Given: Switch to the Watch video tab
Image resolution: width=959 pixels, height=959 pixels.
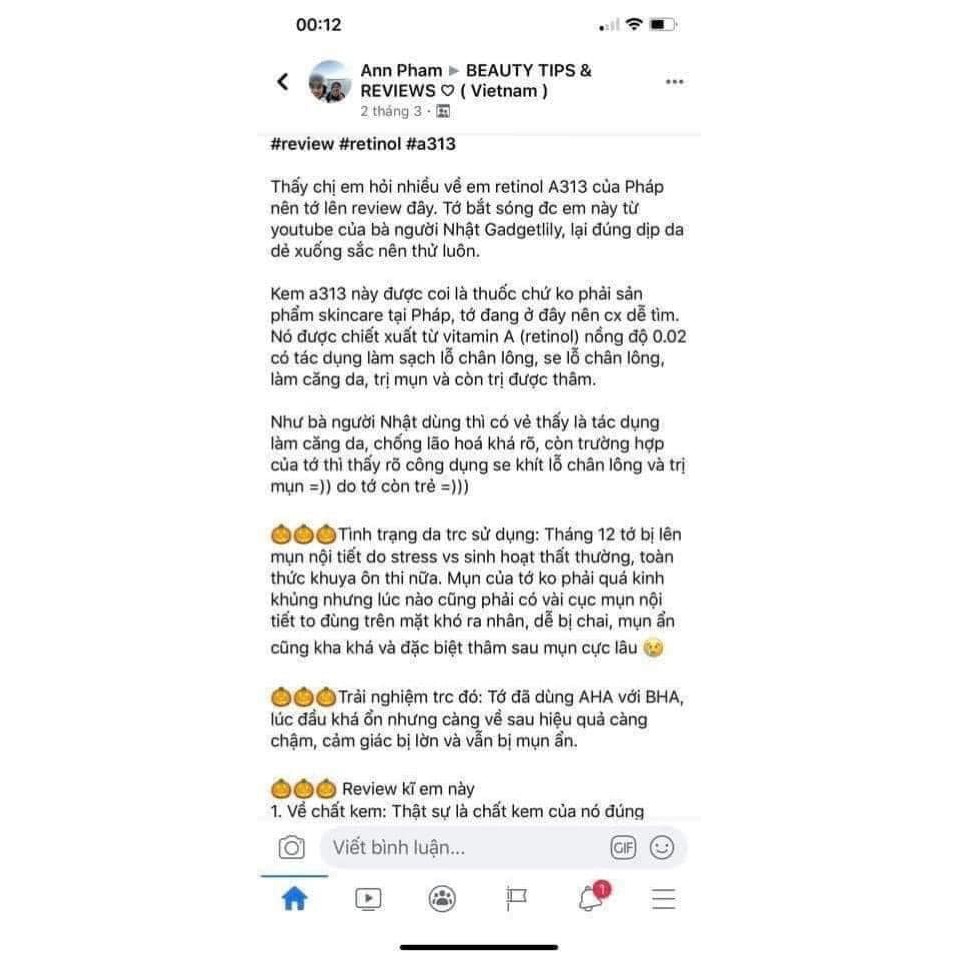Looking at the screenshot, I should [368, 899].
